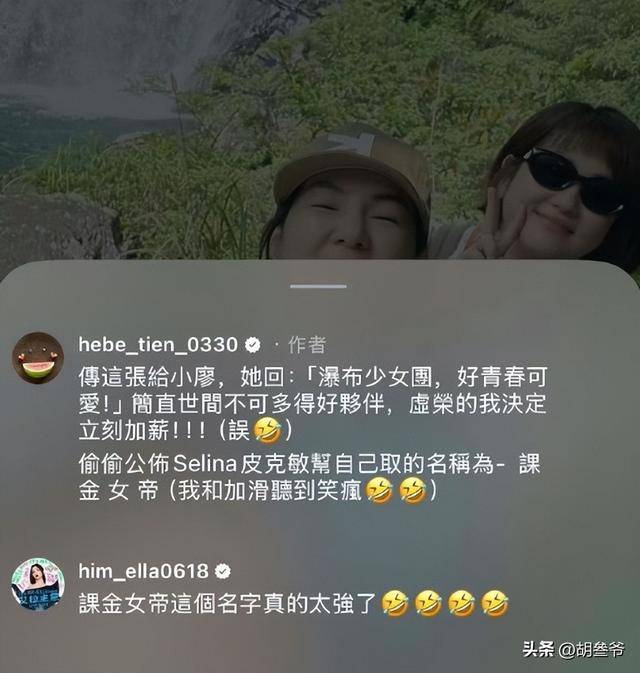Viewport: 640px width, 673px height.
Task: Tap the comment sheet's drag handle
Action: [319, 285]
